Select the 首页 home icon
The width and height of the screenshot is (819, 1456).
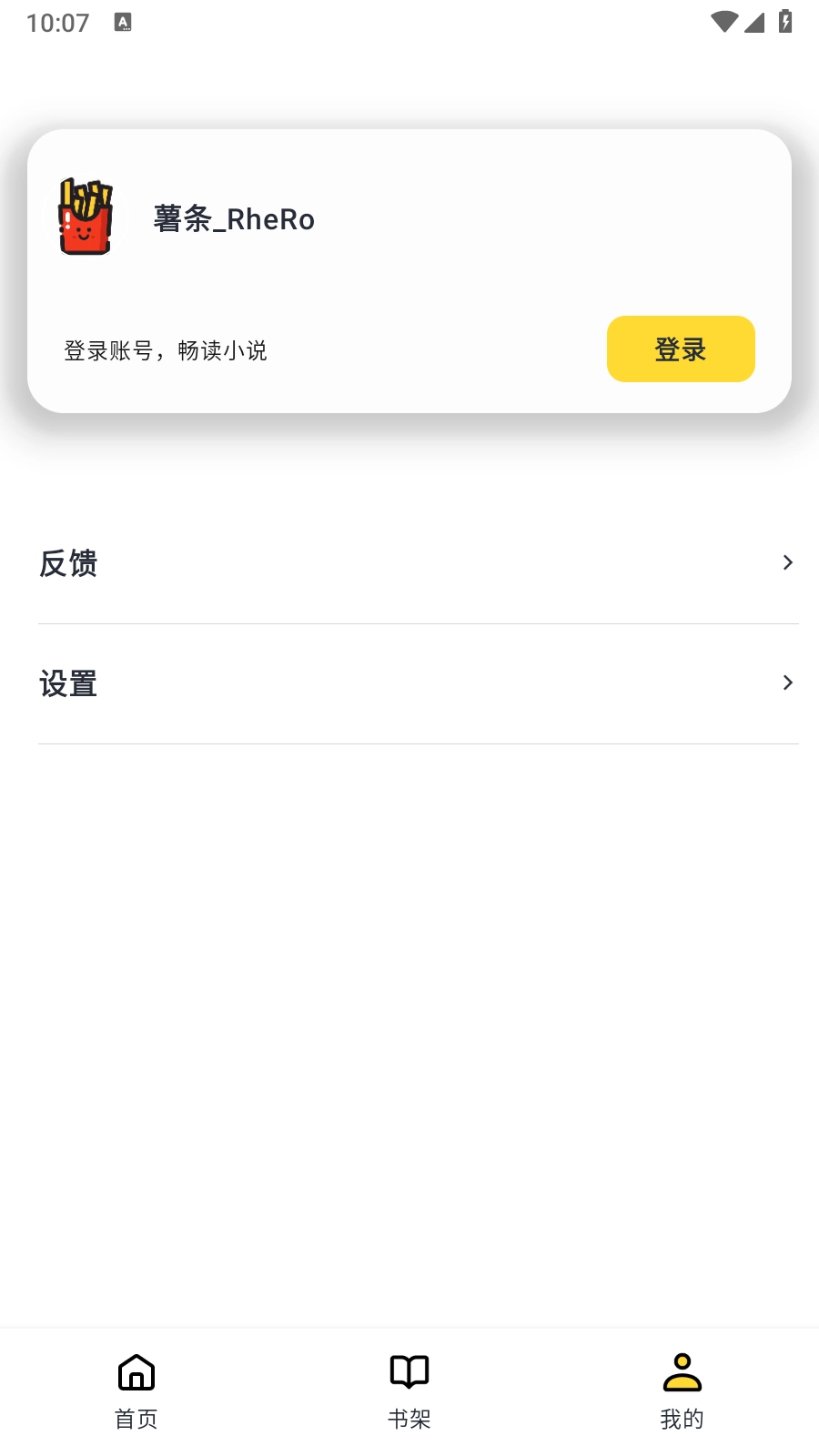(136, 1372)
